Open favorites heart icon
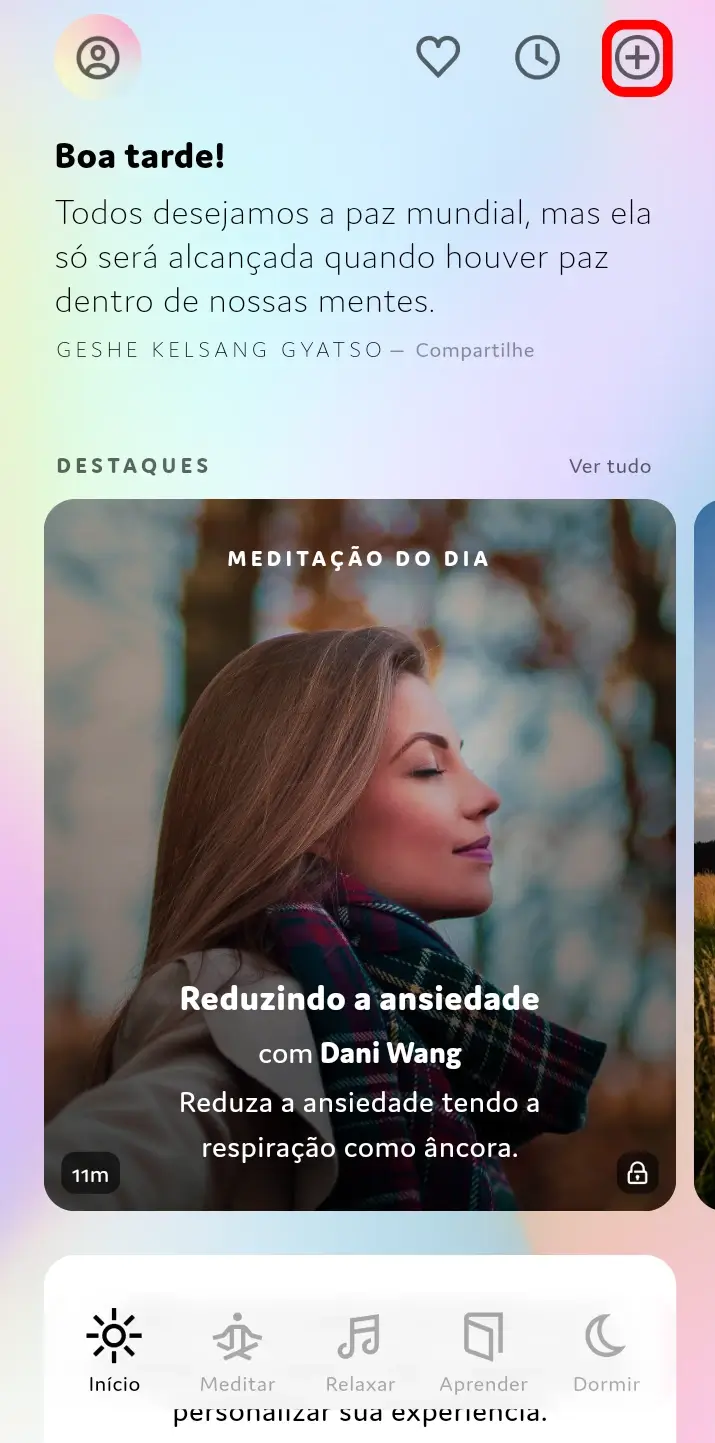The image size is (715, 1443). point(438,58)
